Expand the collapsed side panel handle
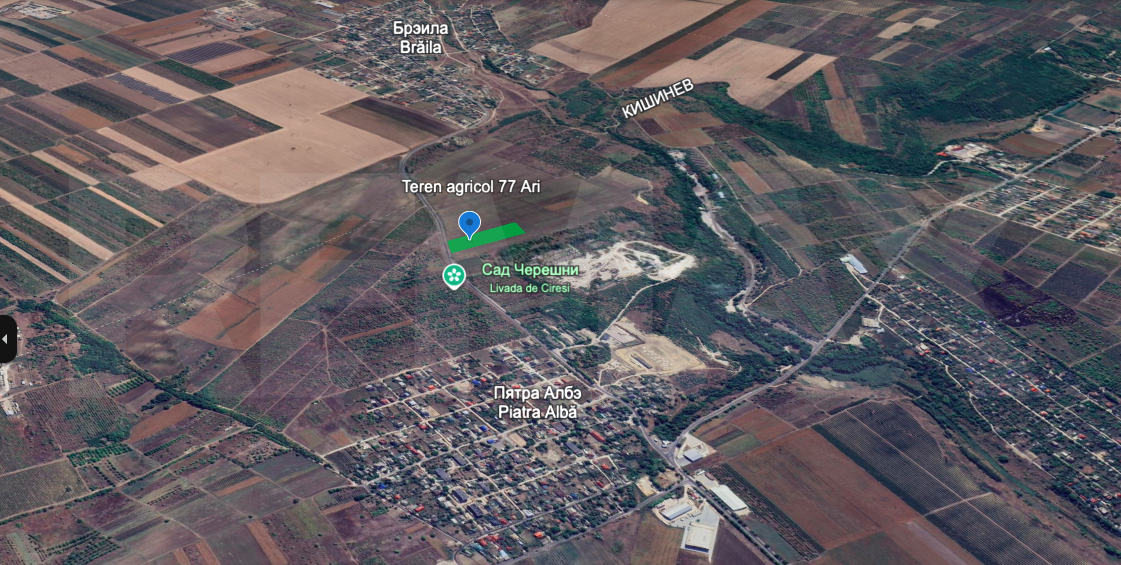Screen dimensions: 1121x565 6,339
